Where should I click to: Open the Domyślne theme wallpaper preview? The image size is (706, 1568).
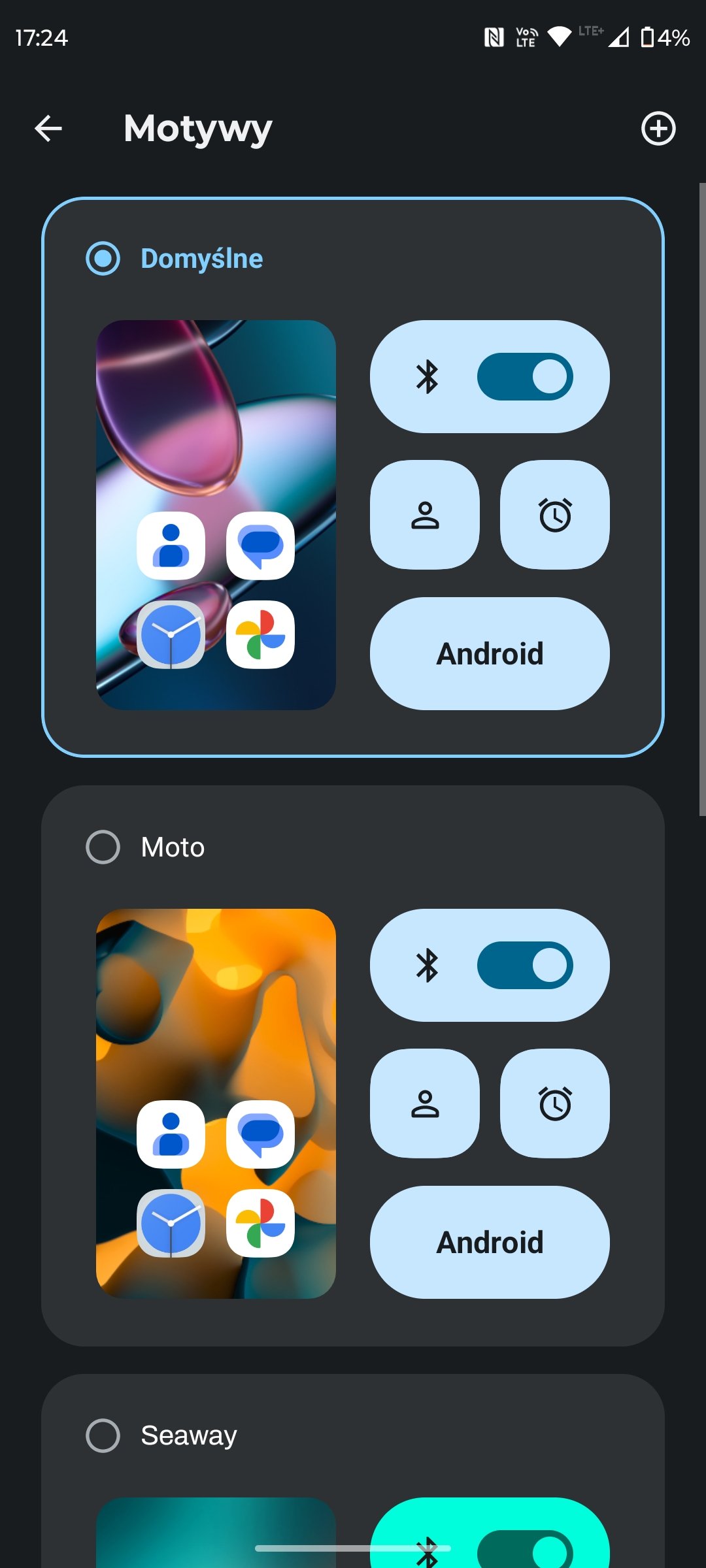[x=216, y=515]
